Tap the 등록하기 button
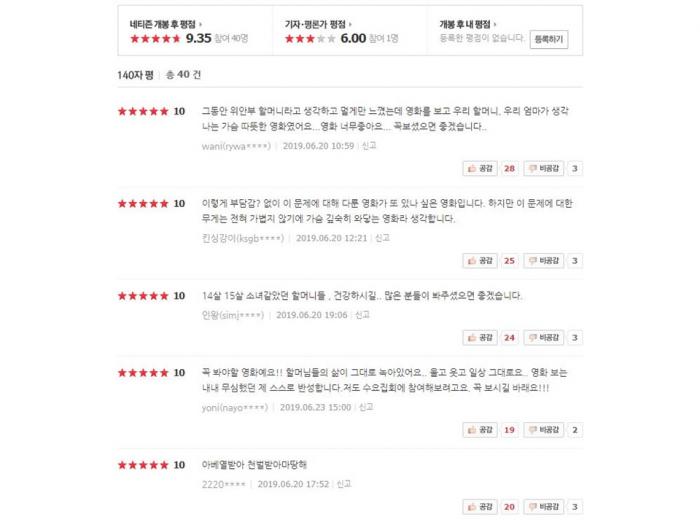 [x=549, y=39]
